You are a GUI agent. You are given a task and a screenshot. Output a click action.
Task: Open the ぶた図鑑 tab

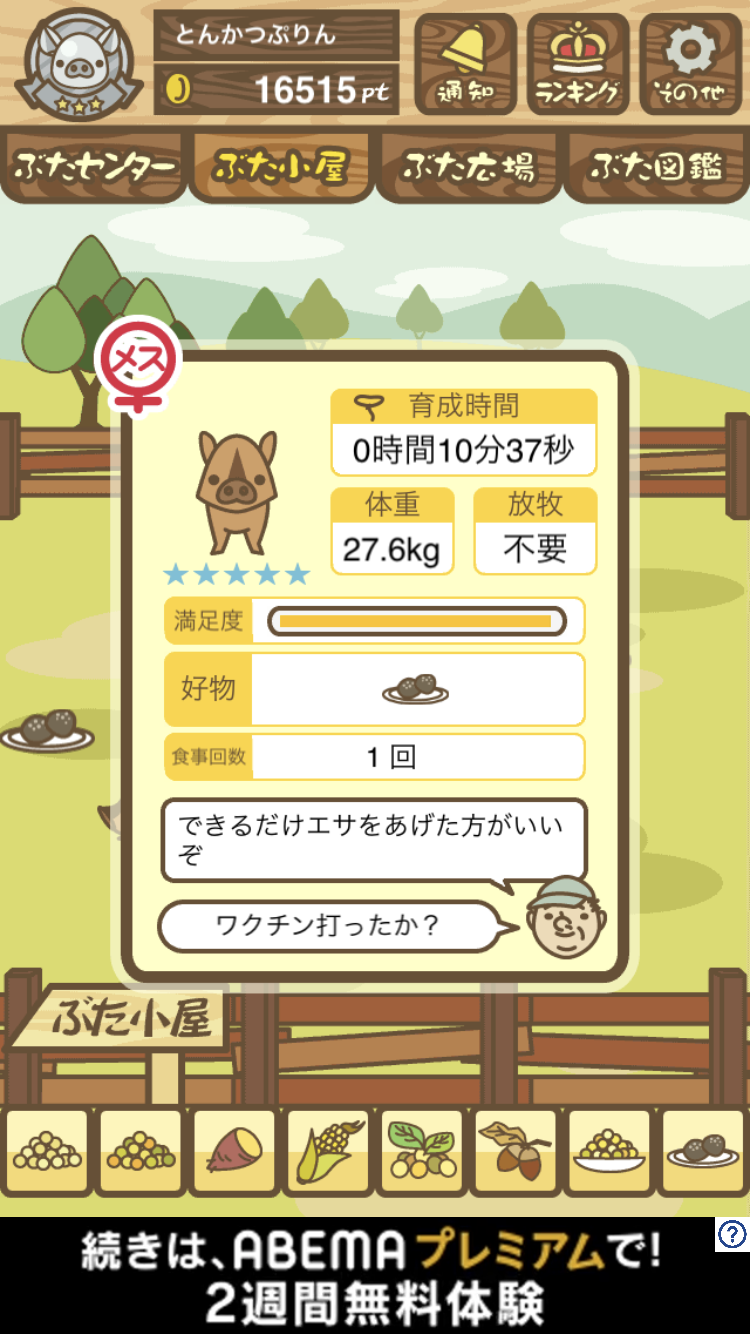pos(656,166)
